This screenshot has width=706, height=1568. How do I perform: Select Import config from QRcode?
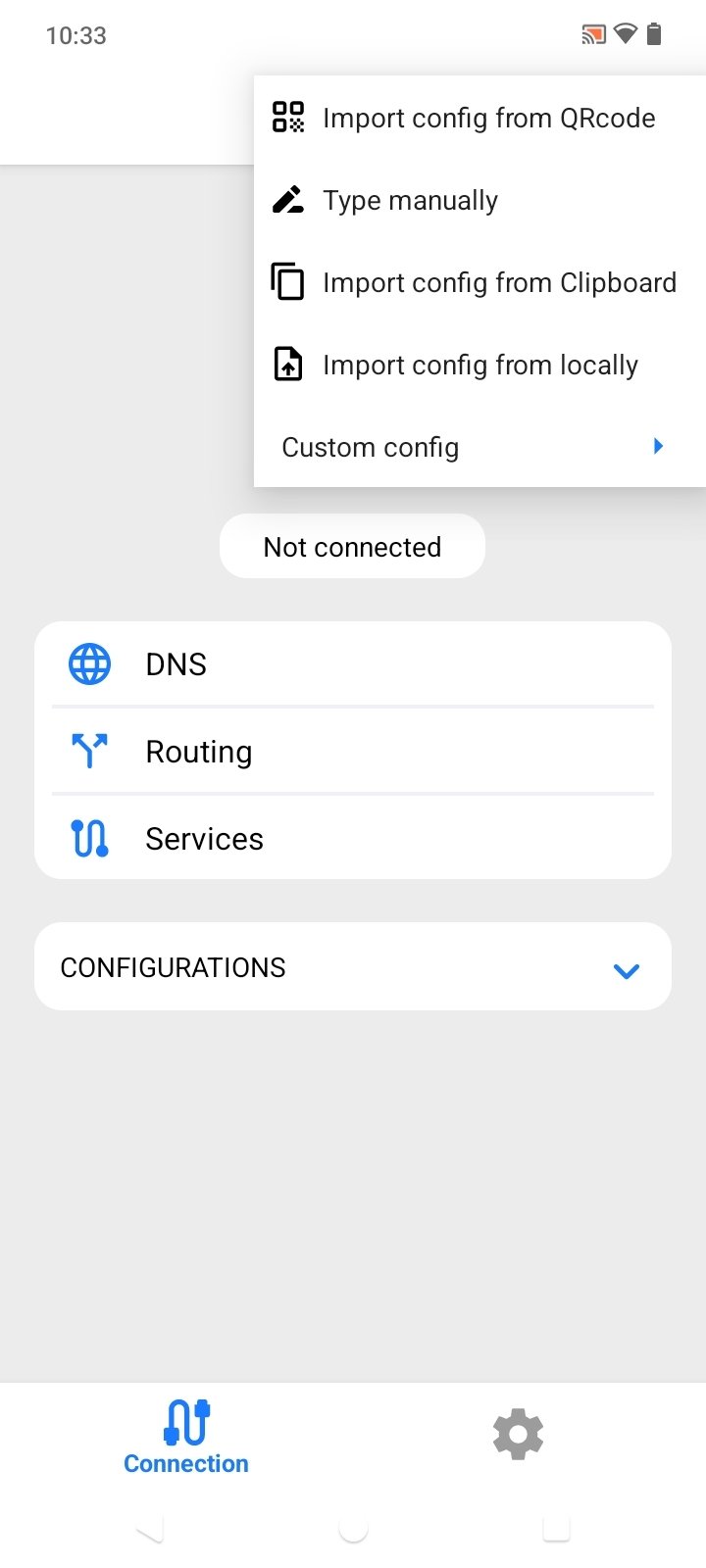click(479, 119)
